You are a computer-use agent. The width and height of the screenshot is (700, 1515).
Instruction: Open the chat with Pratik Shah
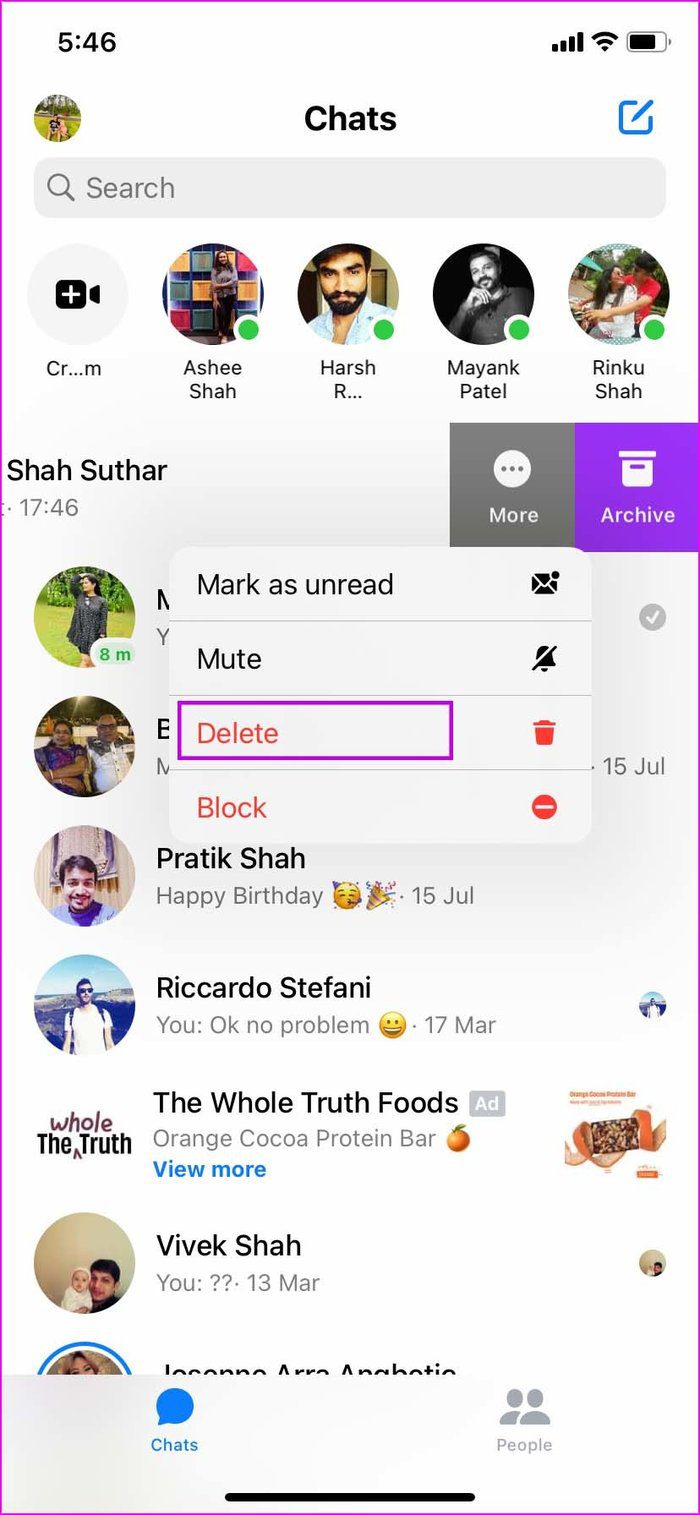click(350, 876)
